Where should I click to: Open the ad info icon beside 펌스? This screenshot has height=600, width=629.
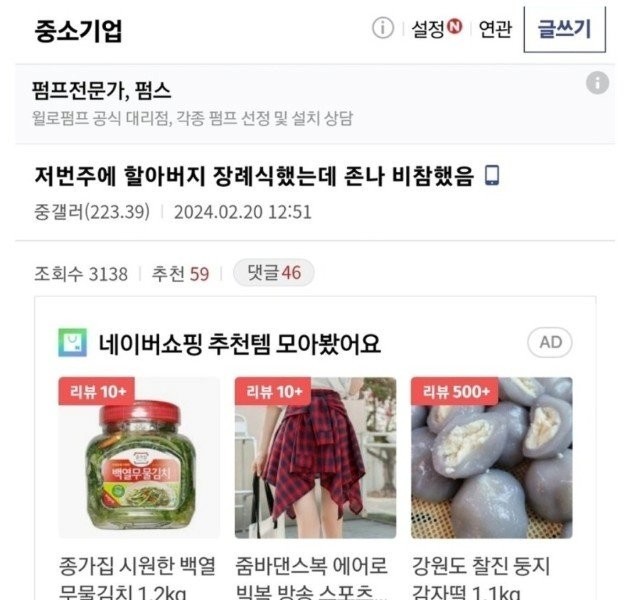tap(597, 84)
